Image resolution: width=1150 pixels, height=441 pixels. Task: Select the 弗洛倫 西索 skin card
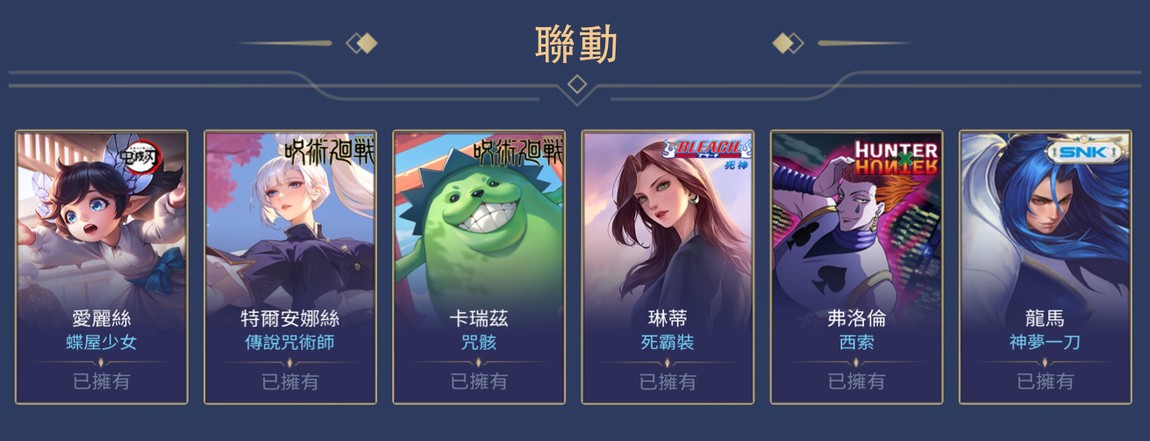(856, 265)
